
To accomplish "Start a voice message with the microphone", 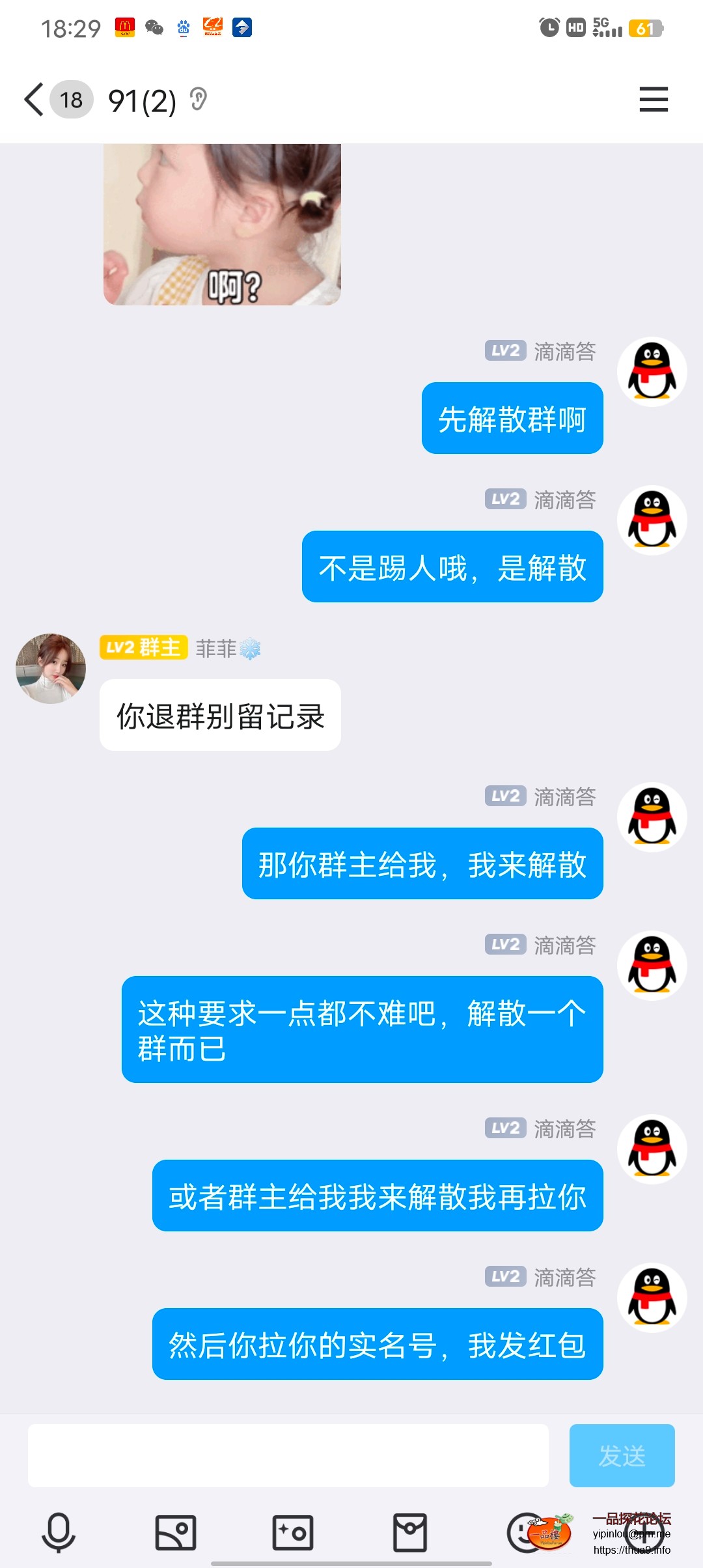I will (x=59, y=1532).
